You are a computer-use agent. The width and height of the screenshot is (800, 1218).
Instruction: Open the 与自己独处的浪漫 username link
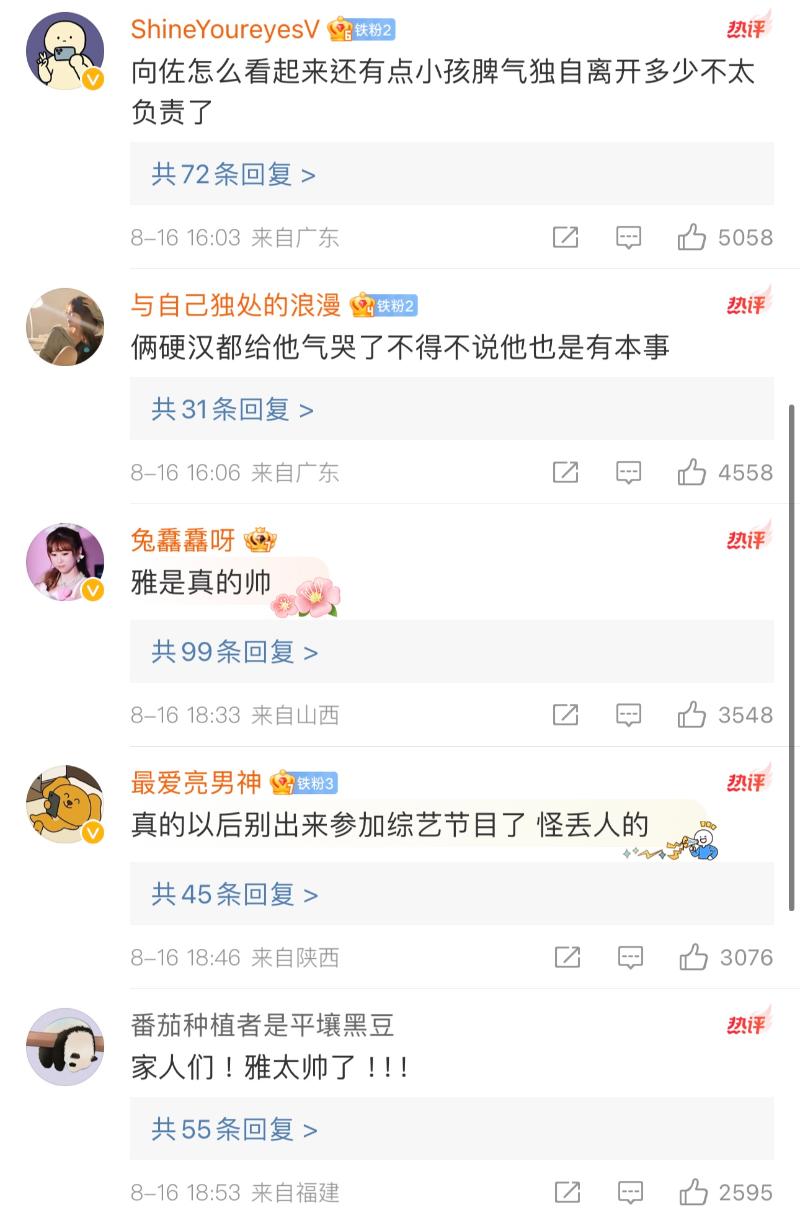tap(236, 304)
